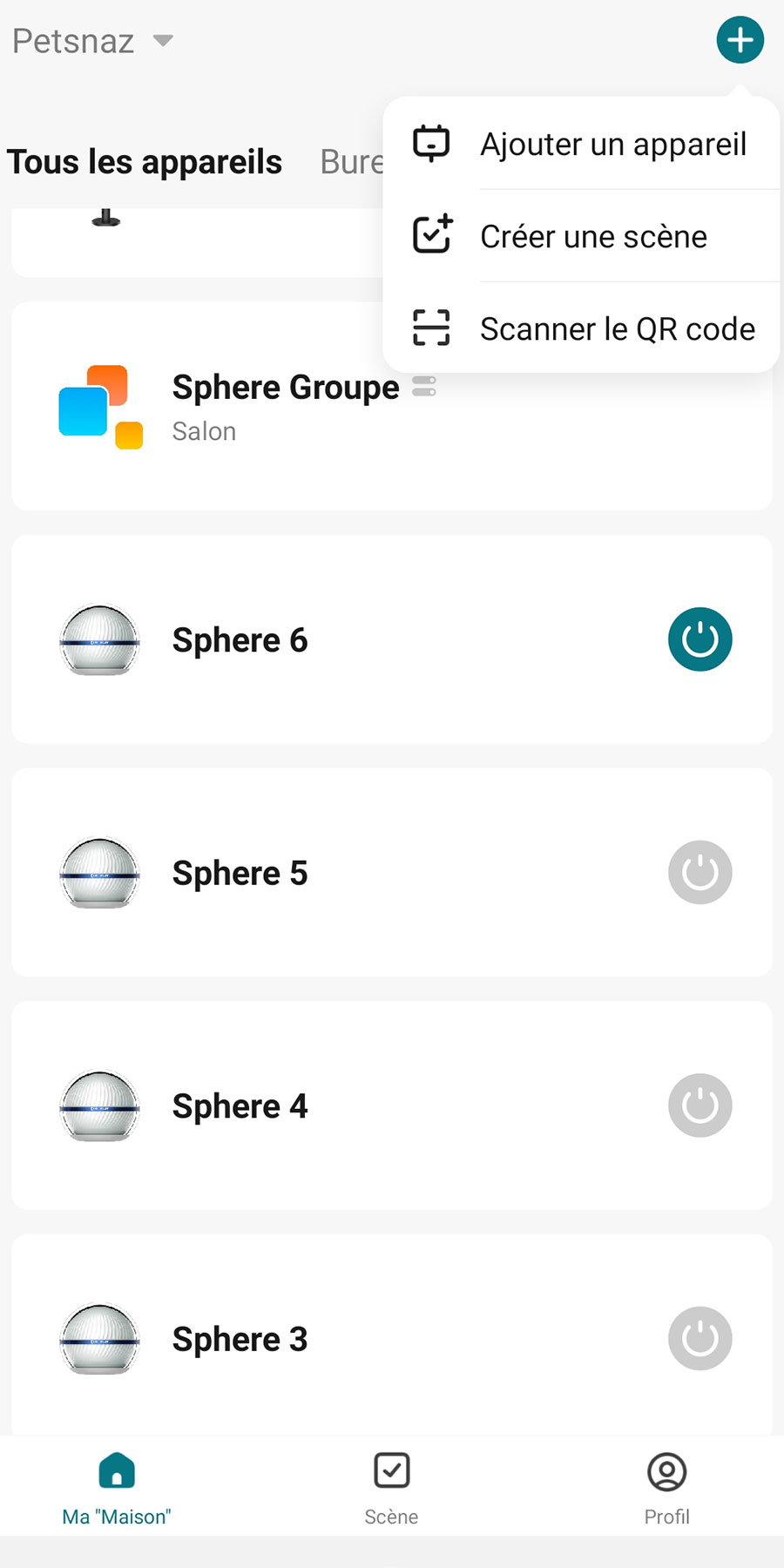The height and width of the screenshot is (1568, 784).
Task: Choose Créer une scène option
Action: click(x=593, y=237)
